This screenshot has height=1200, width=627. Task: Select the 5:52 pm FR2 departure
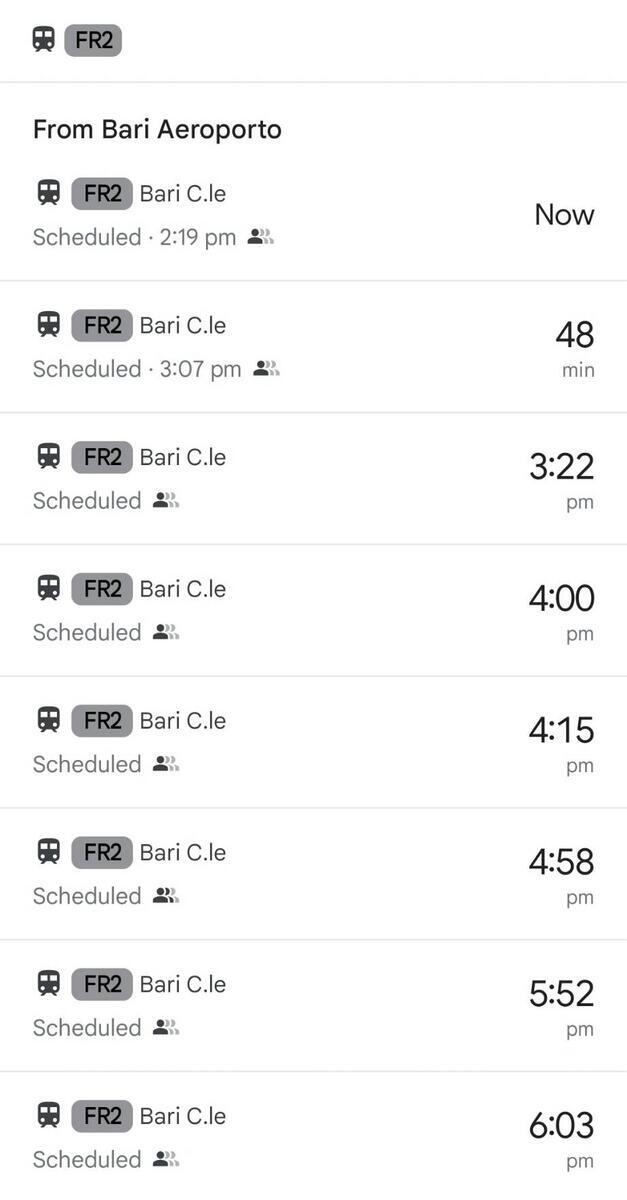(x=313, y=1006)
